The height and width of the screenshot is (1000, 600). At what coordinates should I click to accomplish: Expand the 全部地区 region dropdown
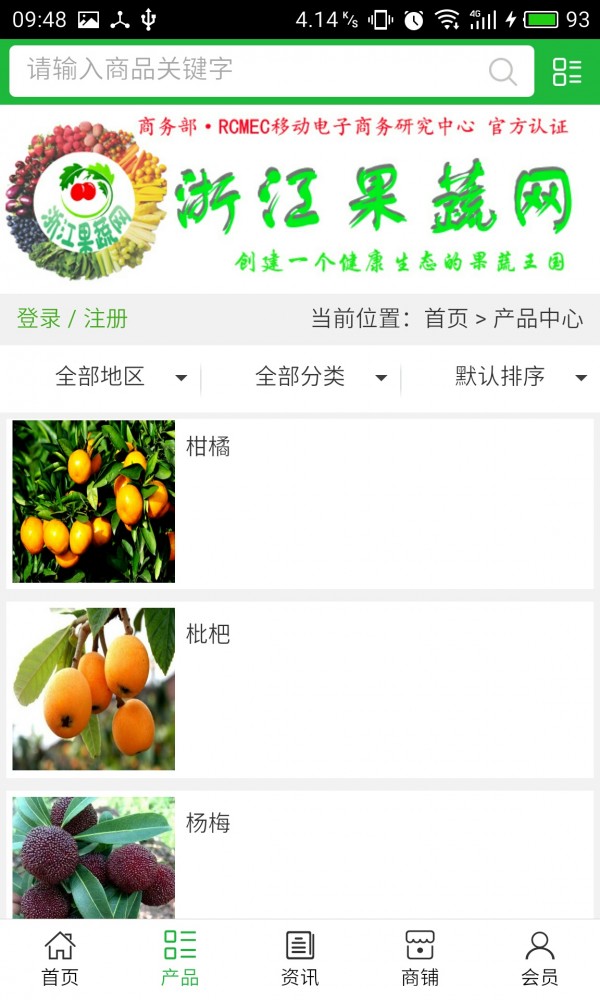tap(120, 377)
